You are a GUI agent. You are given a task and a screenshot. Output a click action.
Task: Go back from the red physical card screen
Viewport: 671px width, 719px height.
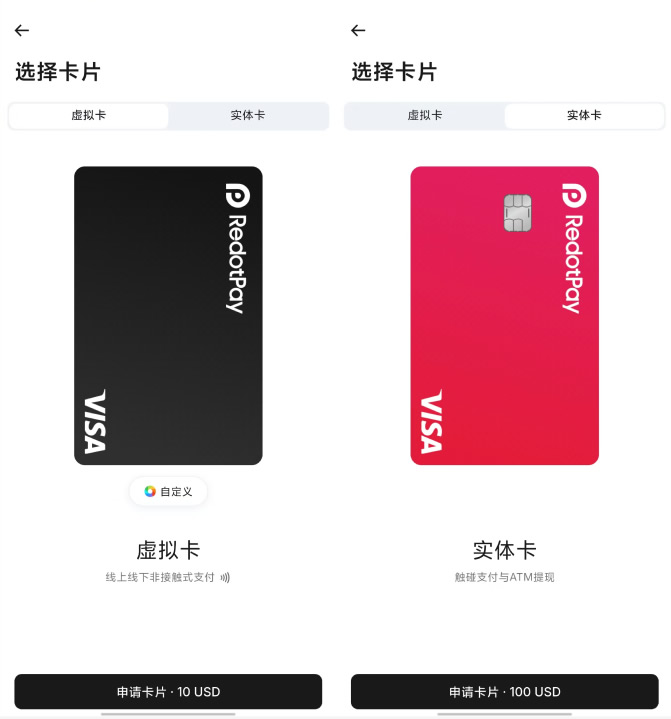[358, 31]
